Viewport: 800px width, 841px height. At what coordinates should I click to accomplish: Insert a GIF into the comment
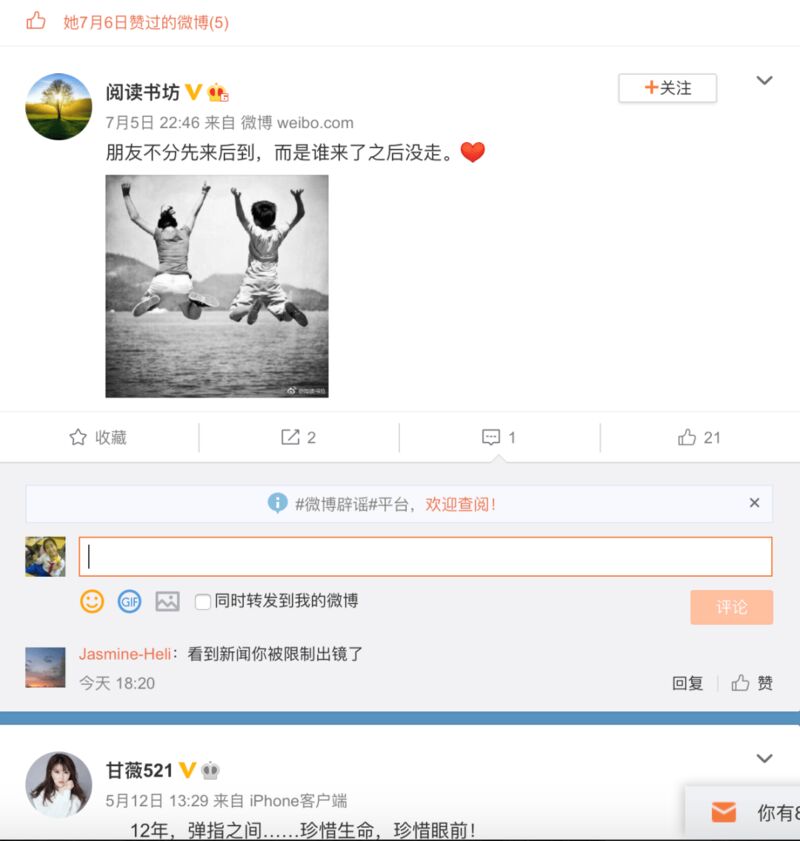pyautogui.click(x=129, y=601)
